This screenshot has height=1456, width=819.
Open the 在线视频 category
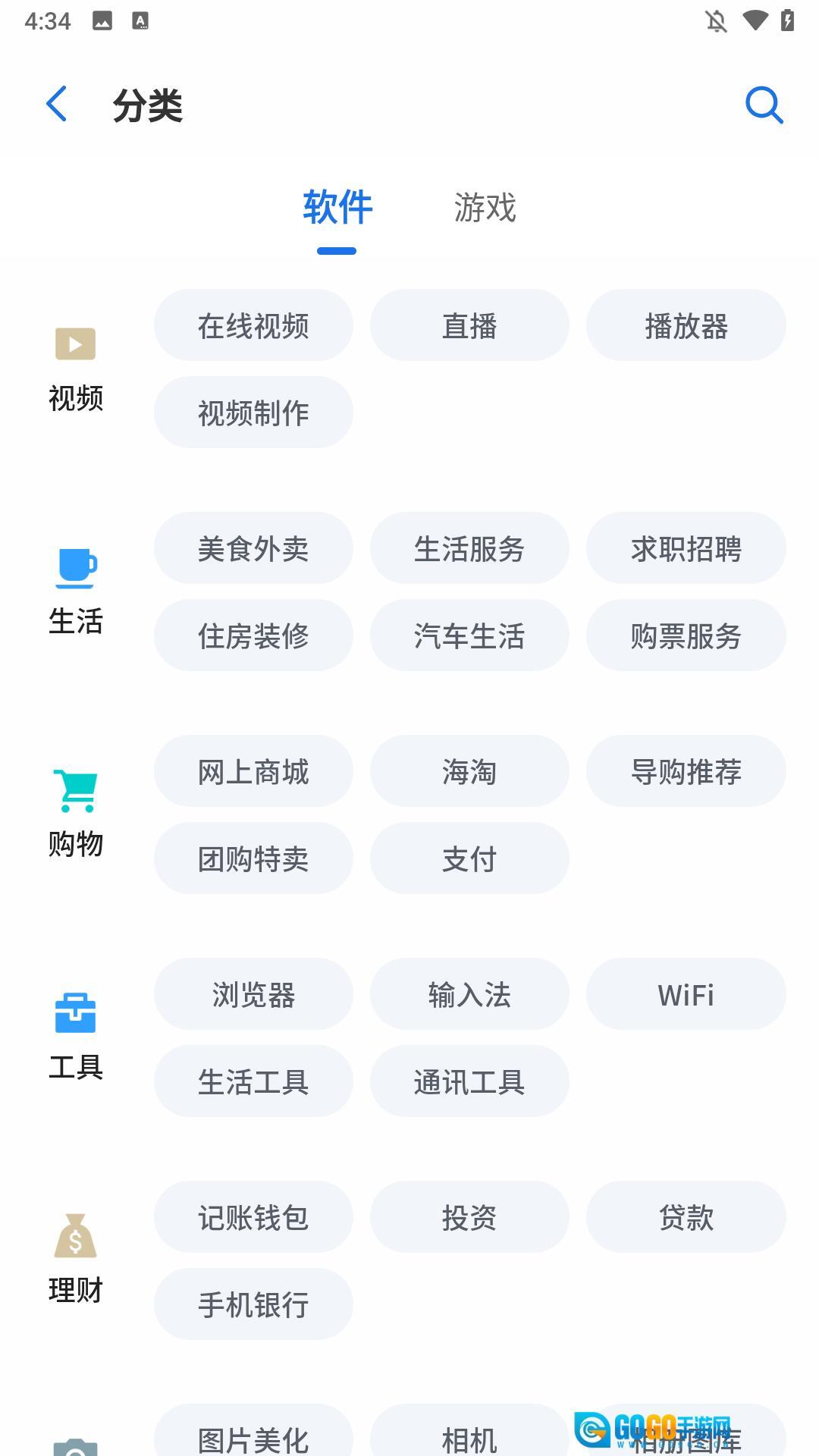click(x=253, y=325)
